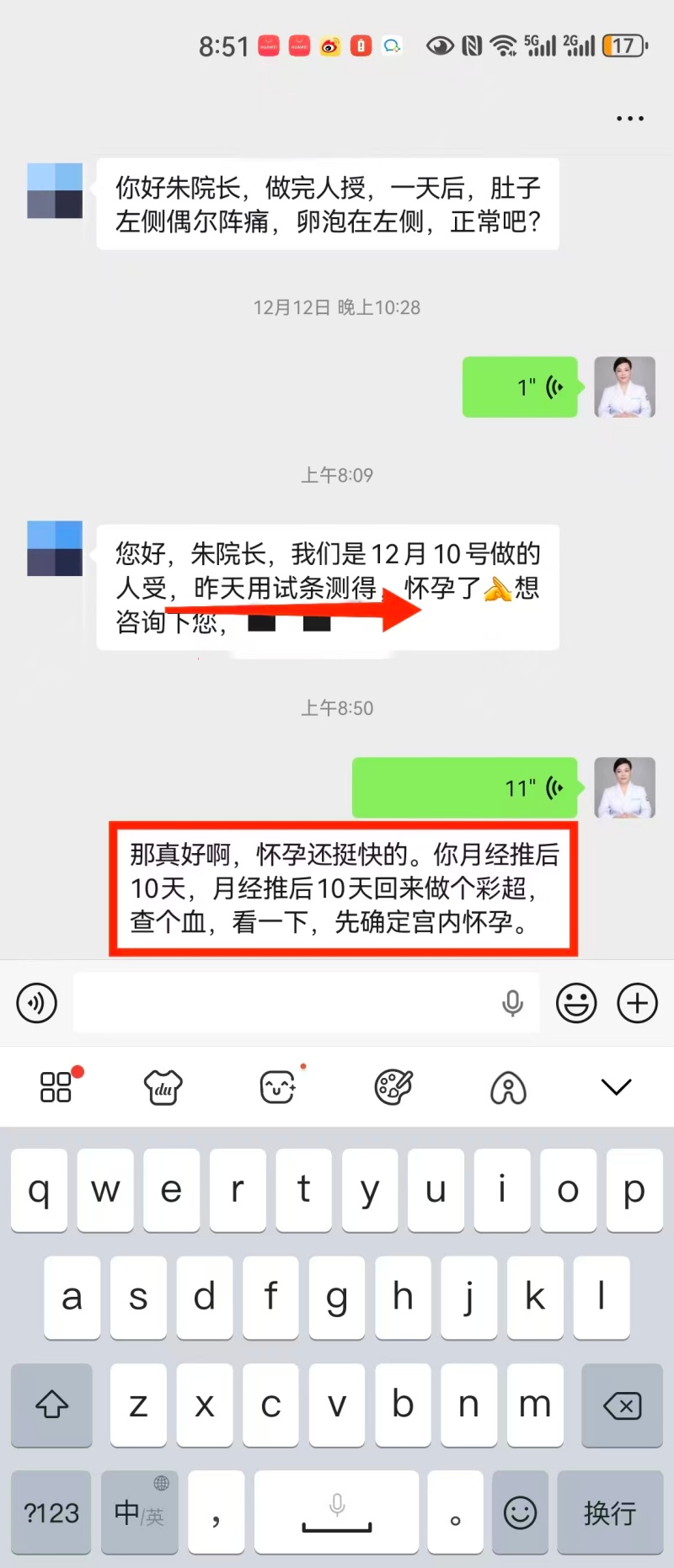
Task: Play the 11-second voice message
Action: [x=464, y=787]
